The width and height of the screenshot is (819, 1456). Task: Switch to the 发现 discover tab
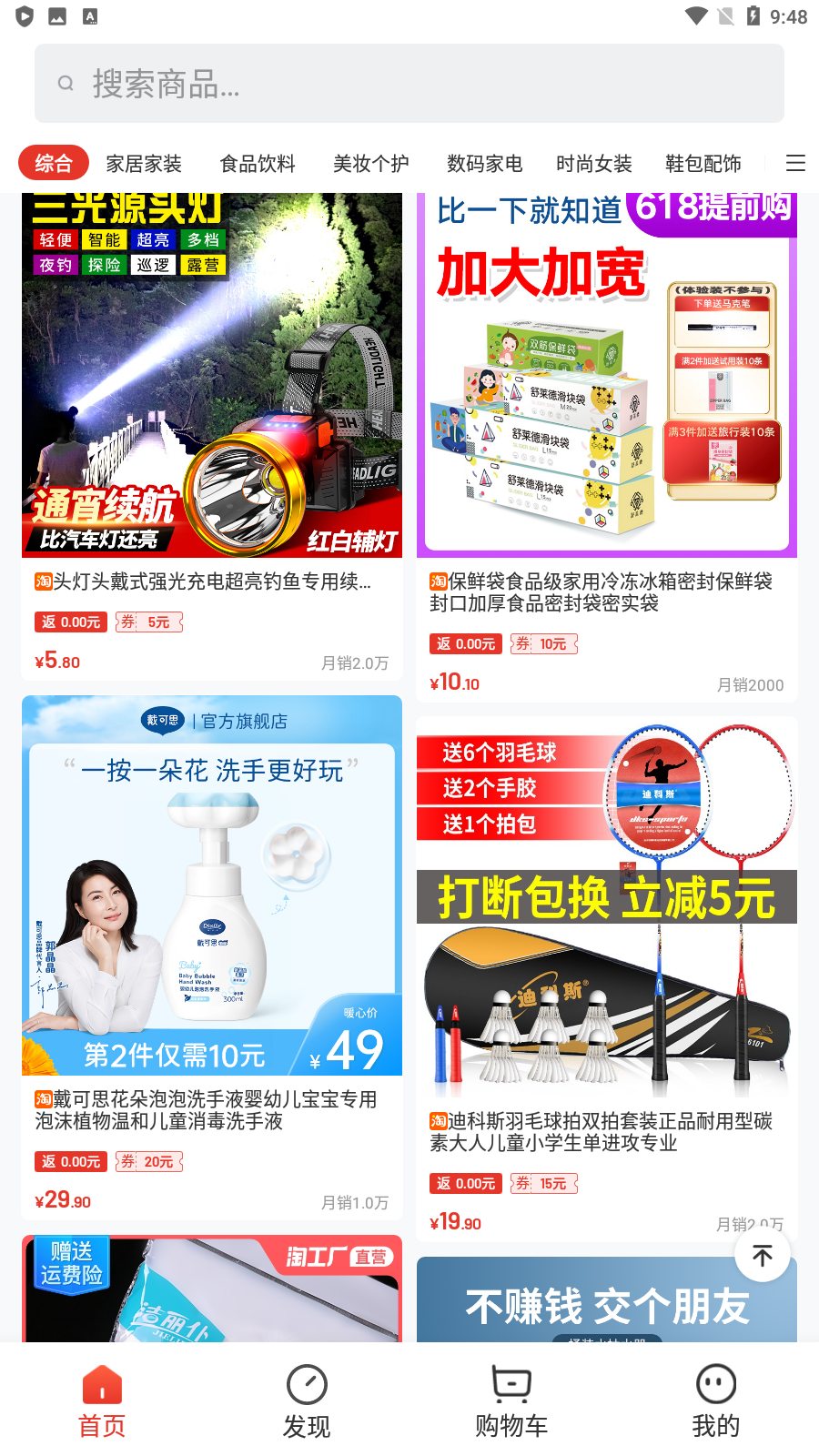pos(307,1401)
